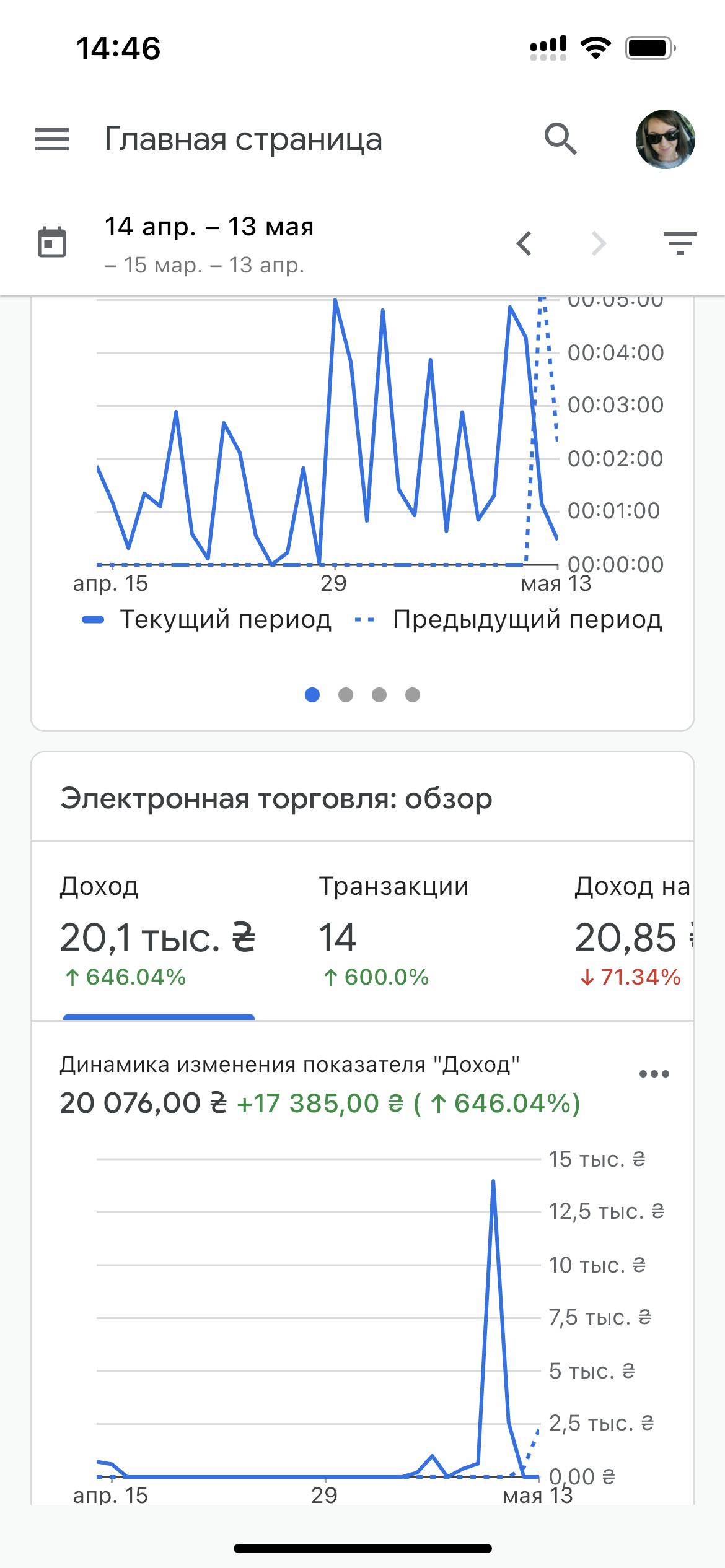Tap your profile avatar photo

664,139
